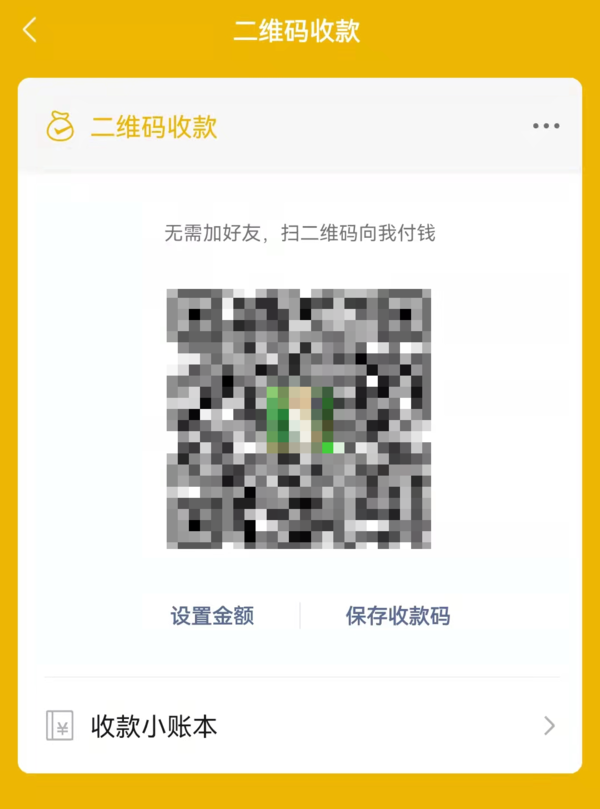
Task: Open 收款小账本 ledger
Action: point(300,726)
